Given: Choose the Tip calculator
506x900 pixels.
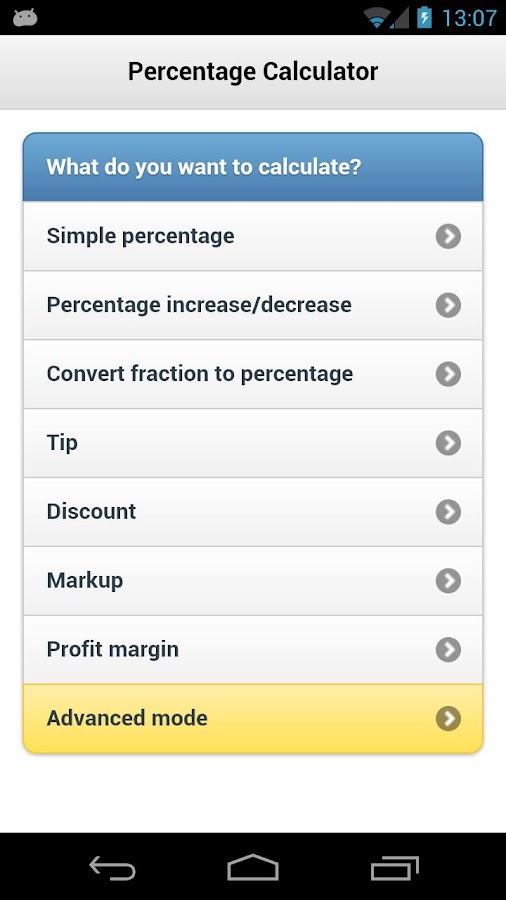Looking at the screenshot, I should click(253, 443).
